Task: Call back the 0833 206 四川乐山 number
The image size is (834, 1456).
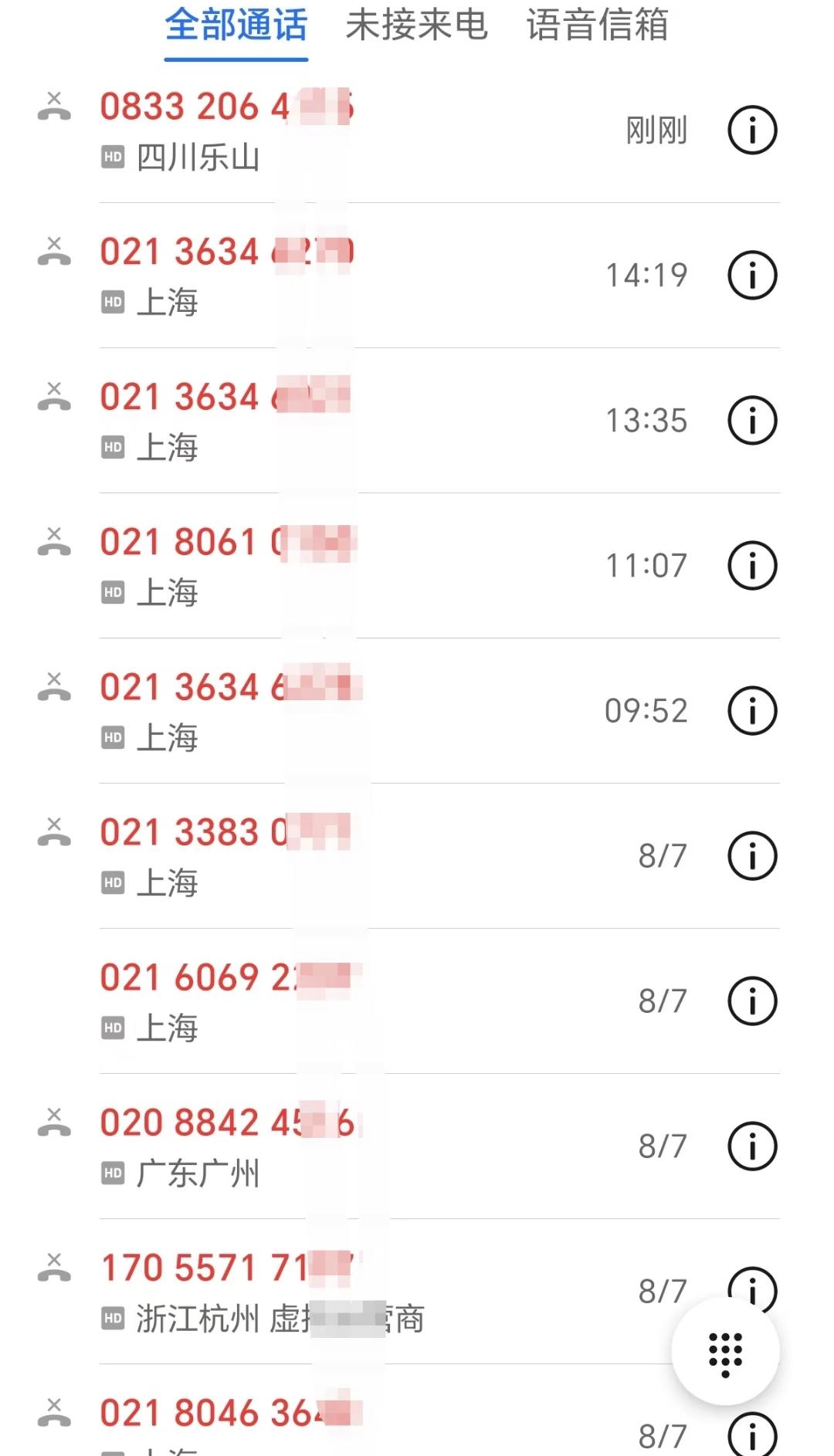Action: coord(309,130)
